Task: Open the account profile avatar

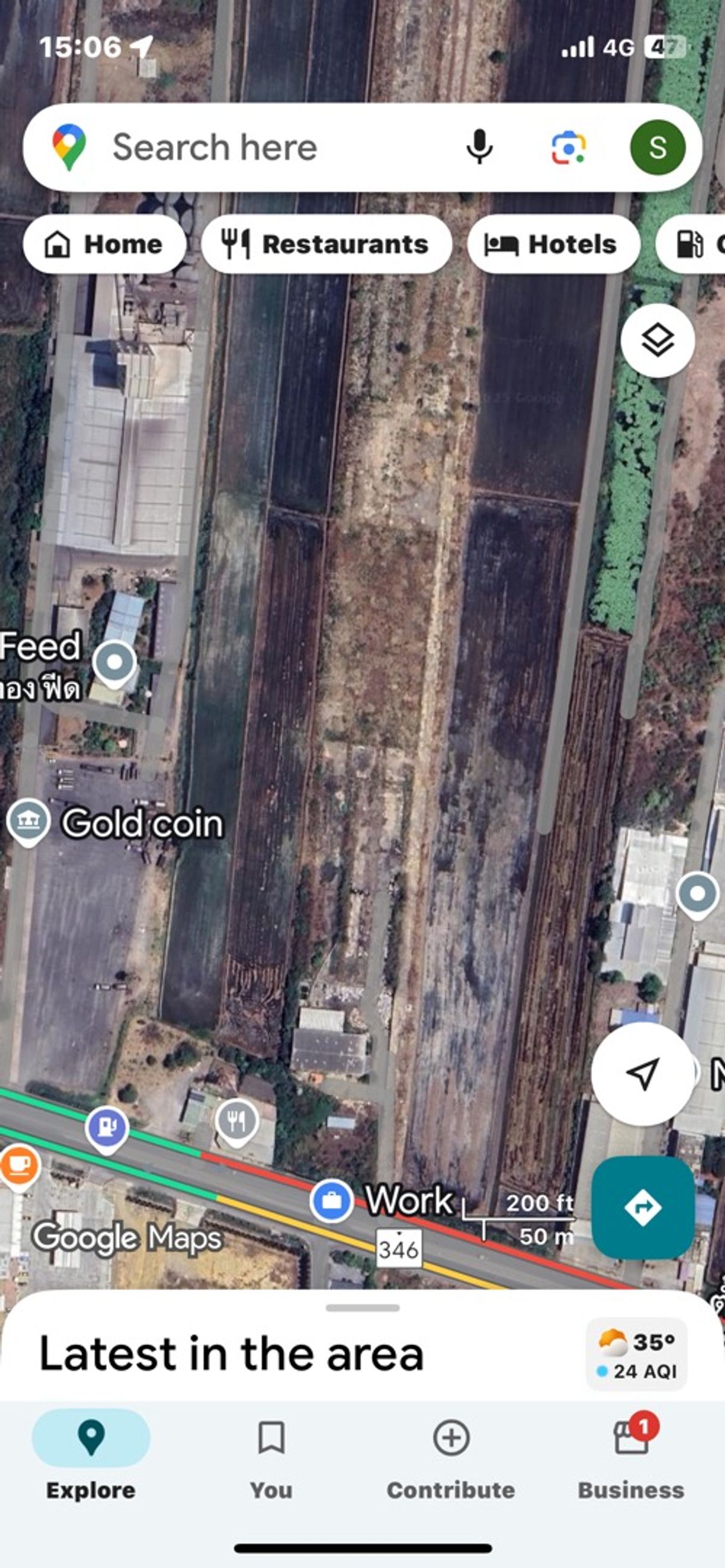Action: pyautogui.click(x=657, y=147)
